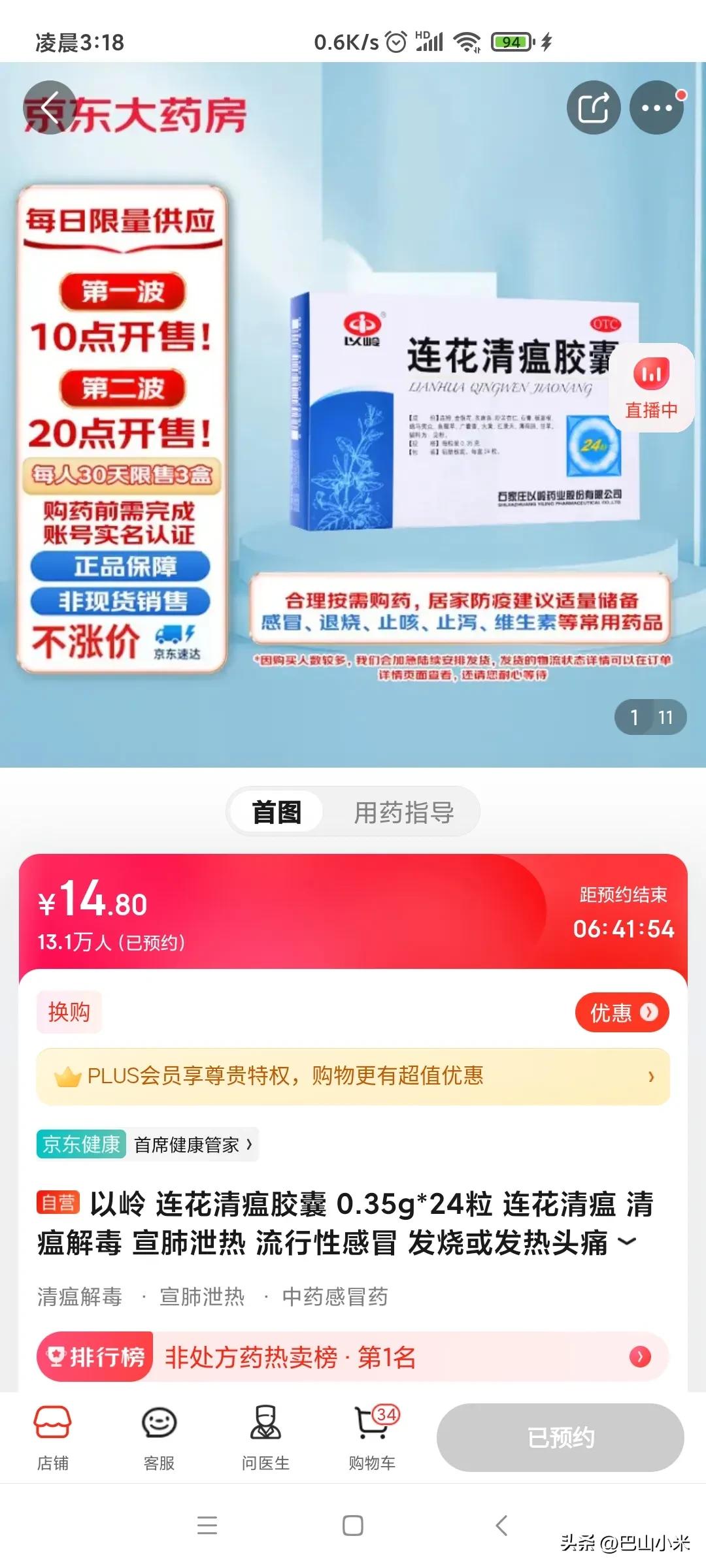Switch to the 首图 tab

(277, 810)
